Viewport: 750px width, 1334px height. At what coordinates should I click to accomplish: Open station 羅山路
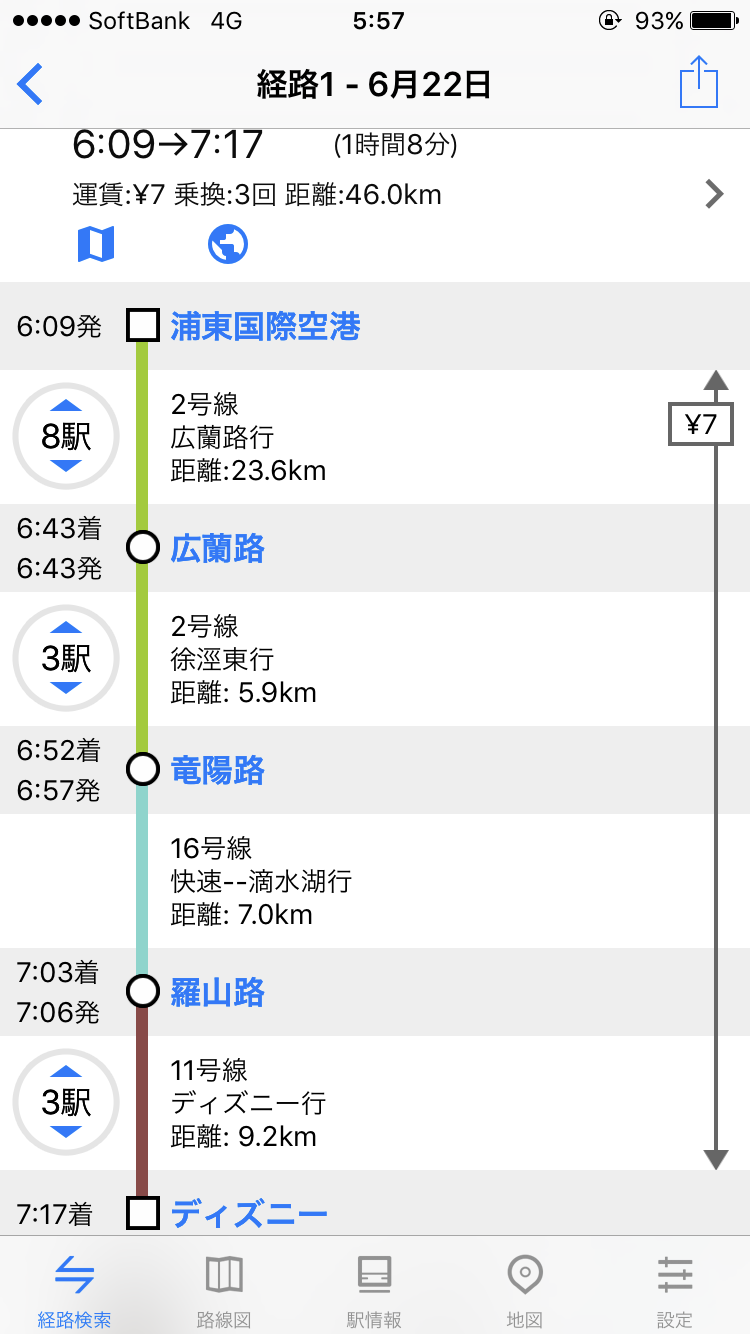click(x=217, y=992)
